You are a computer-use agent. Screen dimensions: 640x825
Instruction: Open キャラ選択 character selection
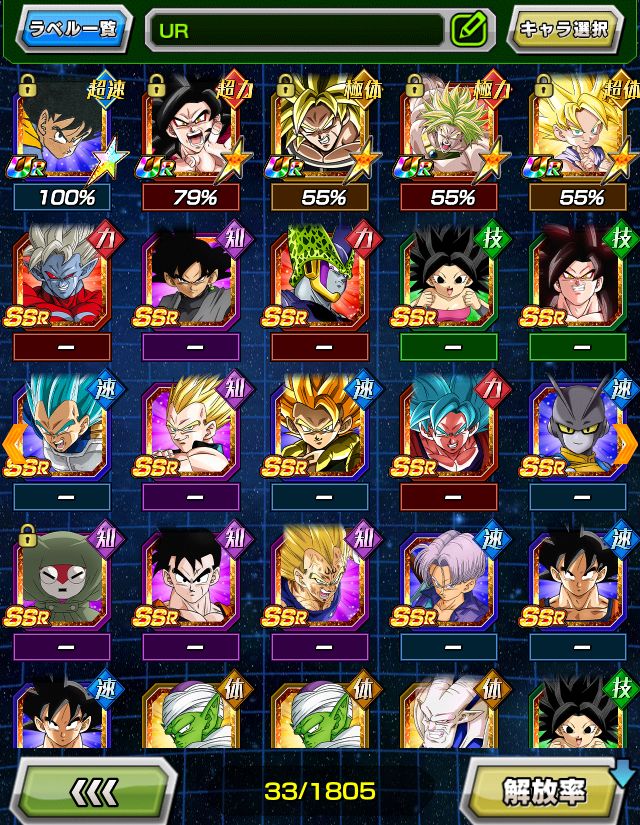pyautogui.click(x=563, y=29)
